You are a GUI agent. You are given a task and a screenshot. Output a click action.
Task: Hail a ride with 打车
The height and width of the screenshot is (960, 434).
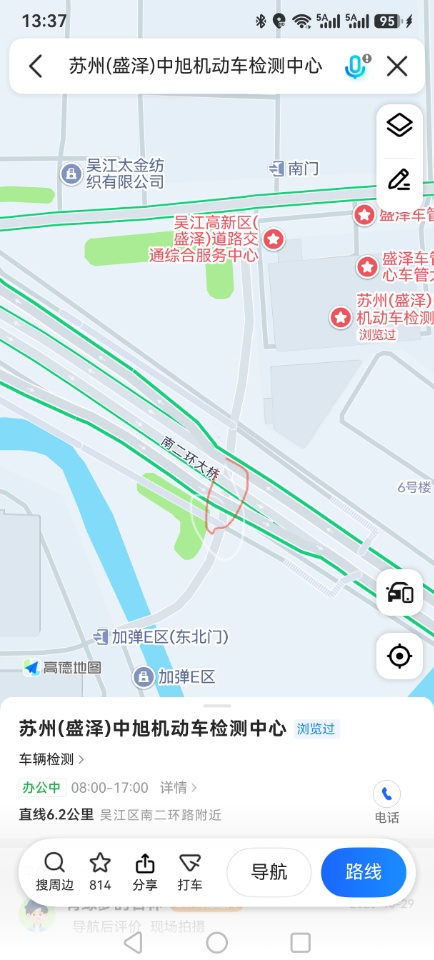coord(190,872)
